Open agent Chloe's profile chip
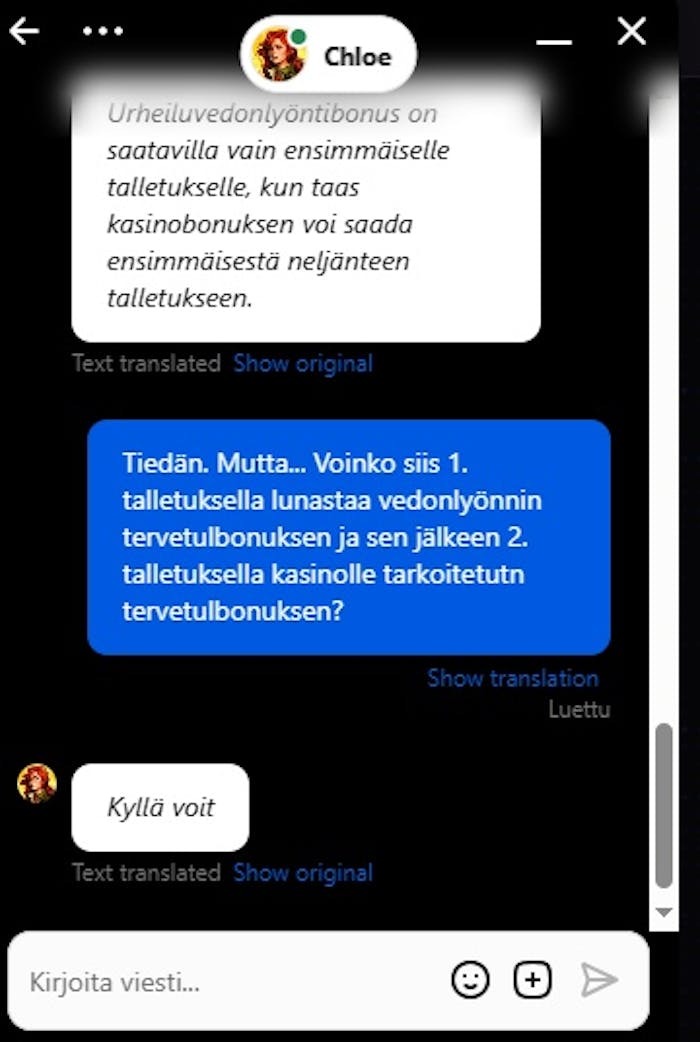700x1042 pixels. pos(328,56)
